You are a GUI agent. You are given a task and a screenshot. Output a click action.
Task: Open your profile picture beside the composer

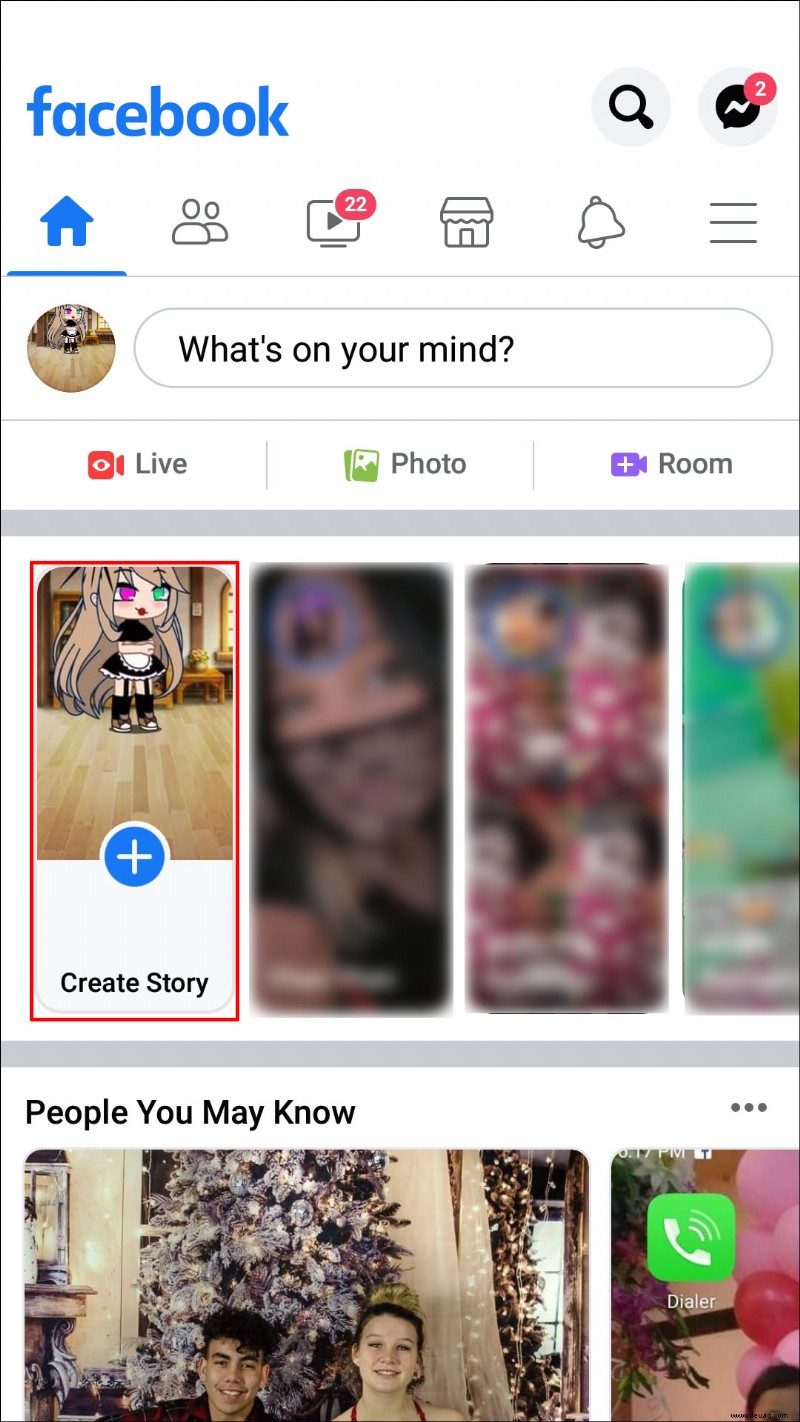pos(70,348)
